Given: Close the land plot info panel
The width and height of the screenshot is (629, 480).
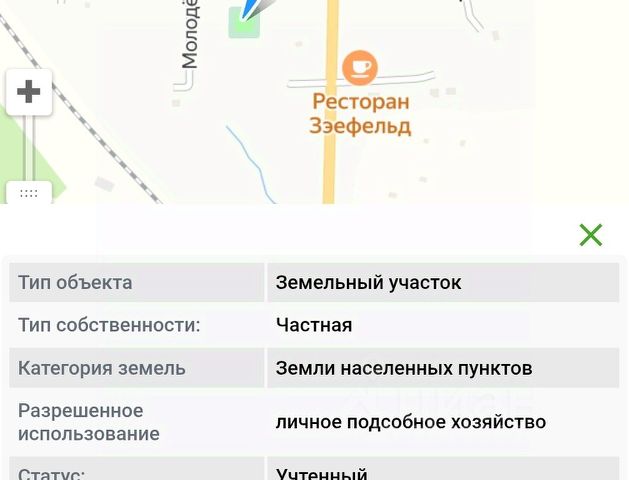Looking at the screenshot, I should [590, 235].
